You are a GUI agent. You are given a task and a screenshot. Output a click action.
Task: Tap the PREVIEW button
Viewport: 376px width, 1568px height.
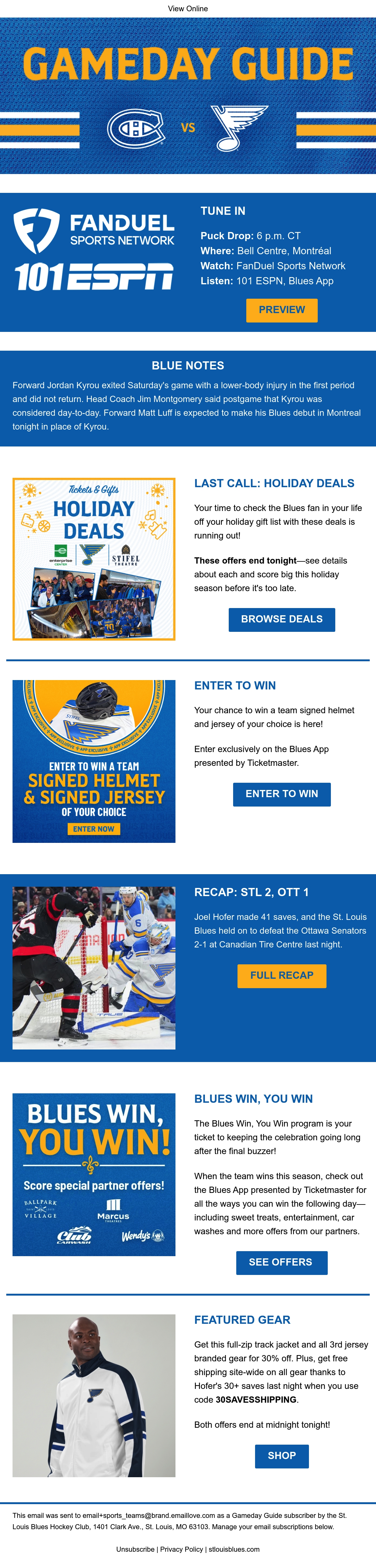[282, 310]
